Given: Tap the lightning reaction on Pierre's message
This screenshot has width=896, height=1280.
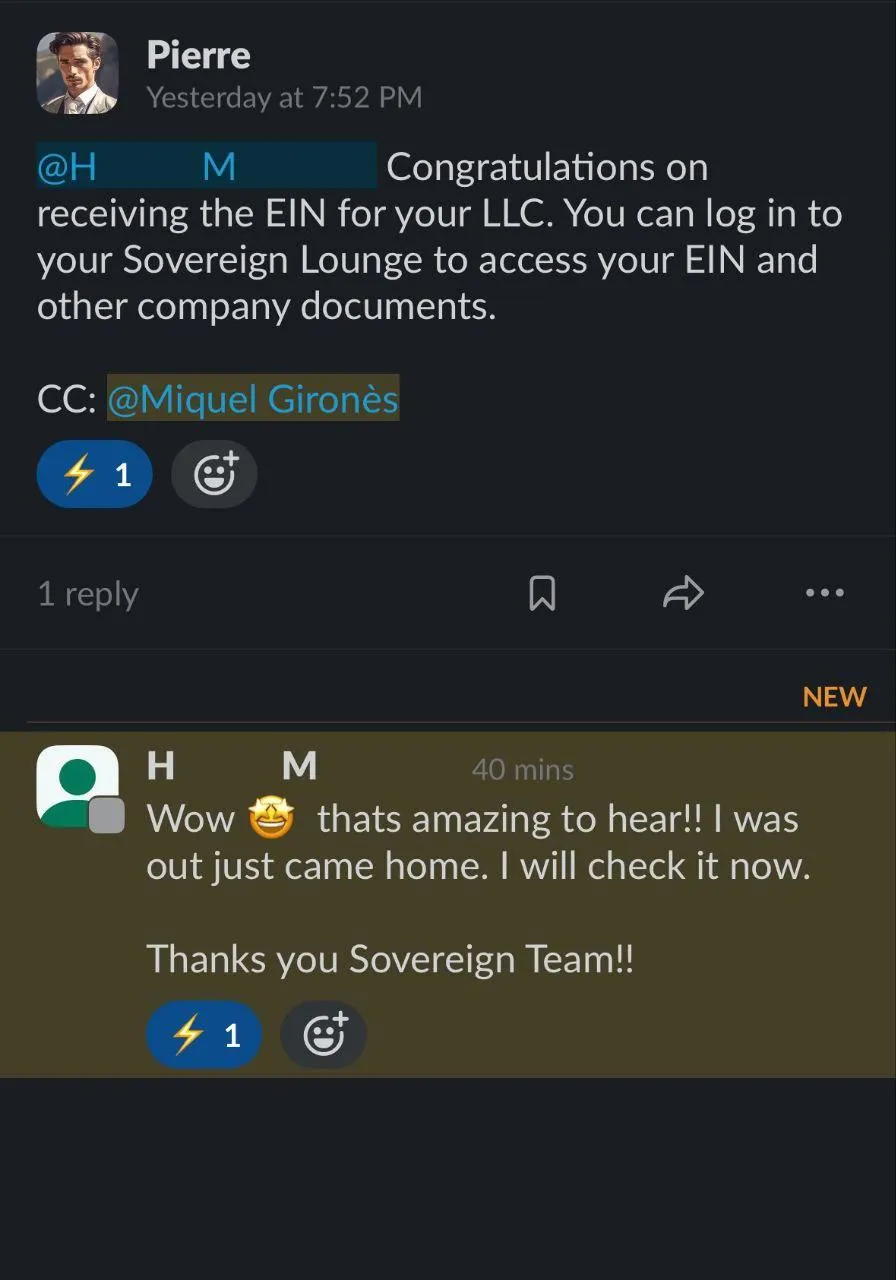Looking at the screenshot, I should click(x=95, y=474).
